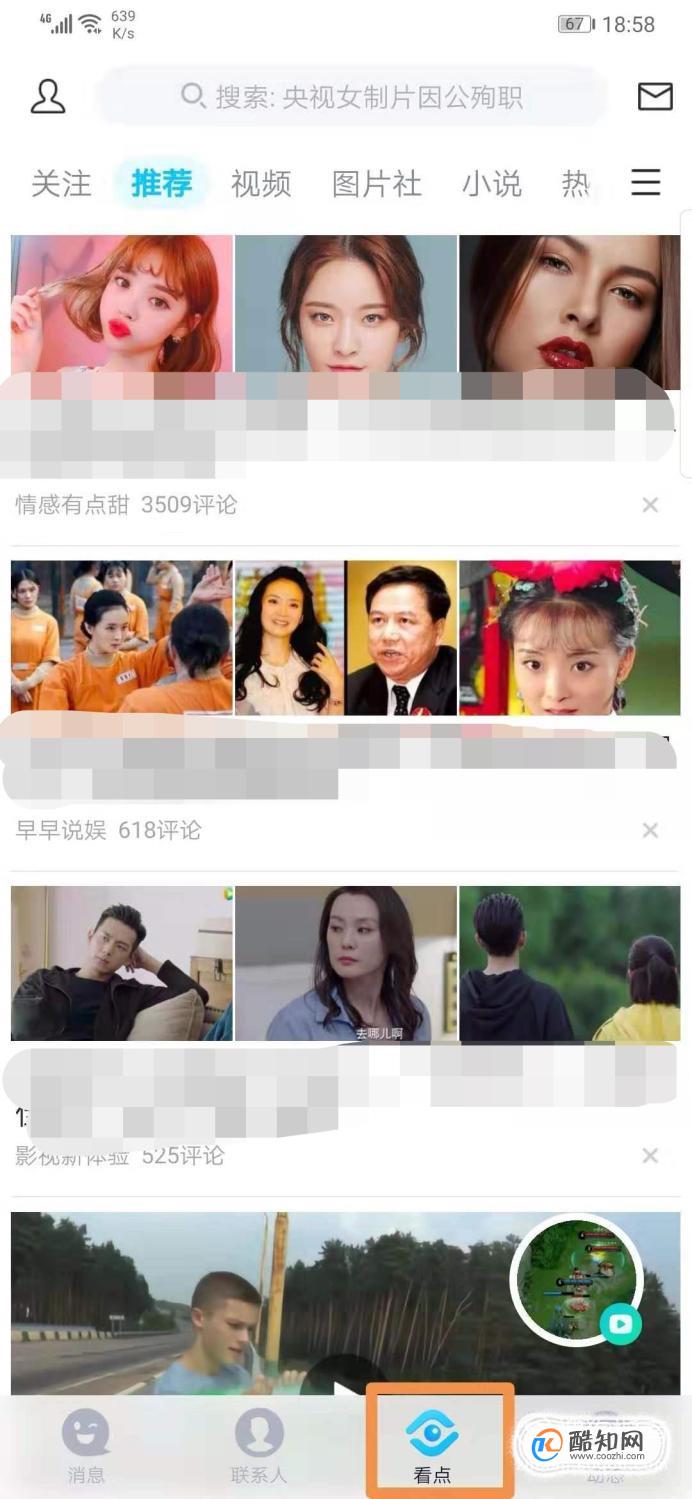This screenshot has height=1499, width=692.
Task: Tap the search box at top
Action: (x=352, y=97)
